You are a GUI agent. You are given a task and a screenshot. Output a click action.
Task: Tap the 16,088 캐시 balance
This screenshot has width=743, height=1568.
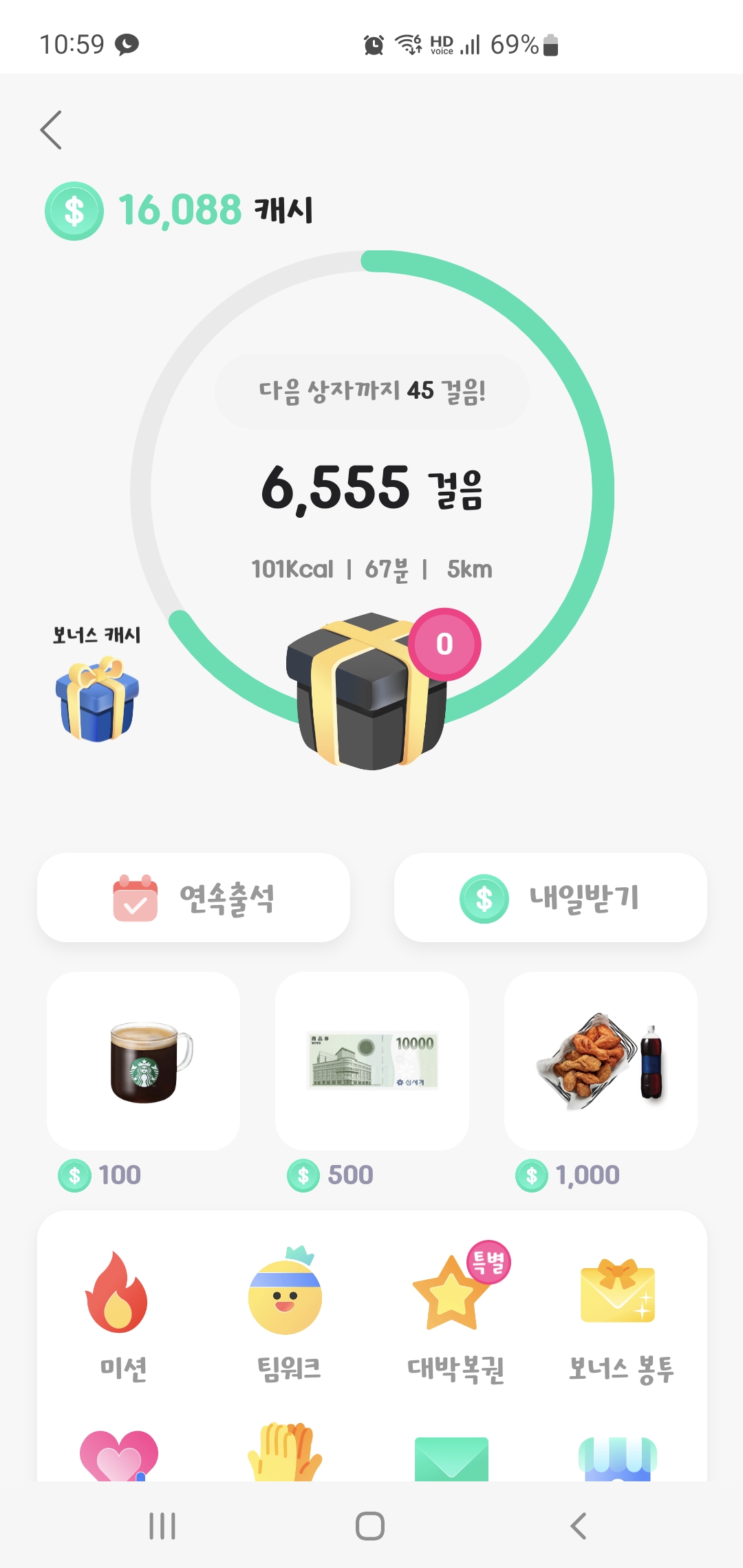pos(179,210)
